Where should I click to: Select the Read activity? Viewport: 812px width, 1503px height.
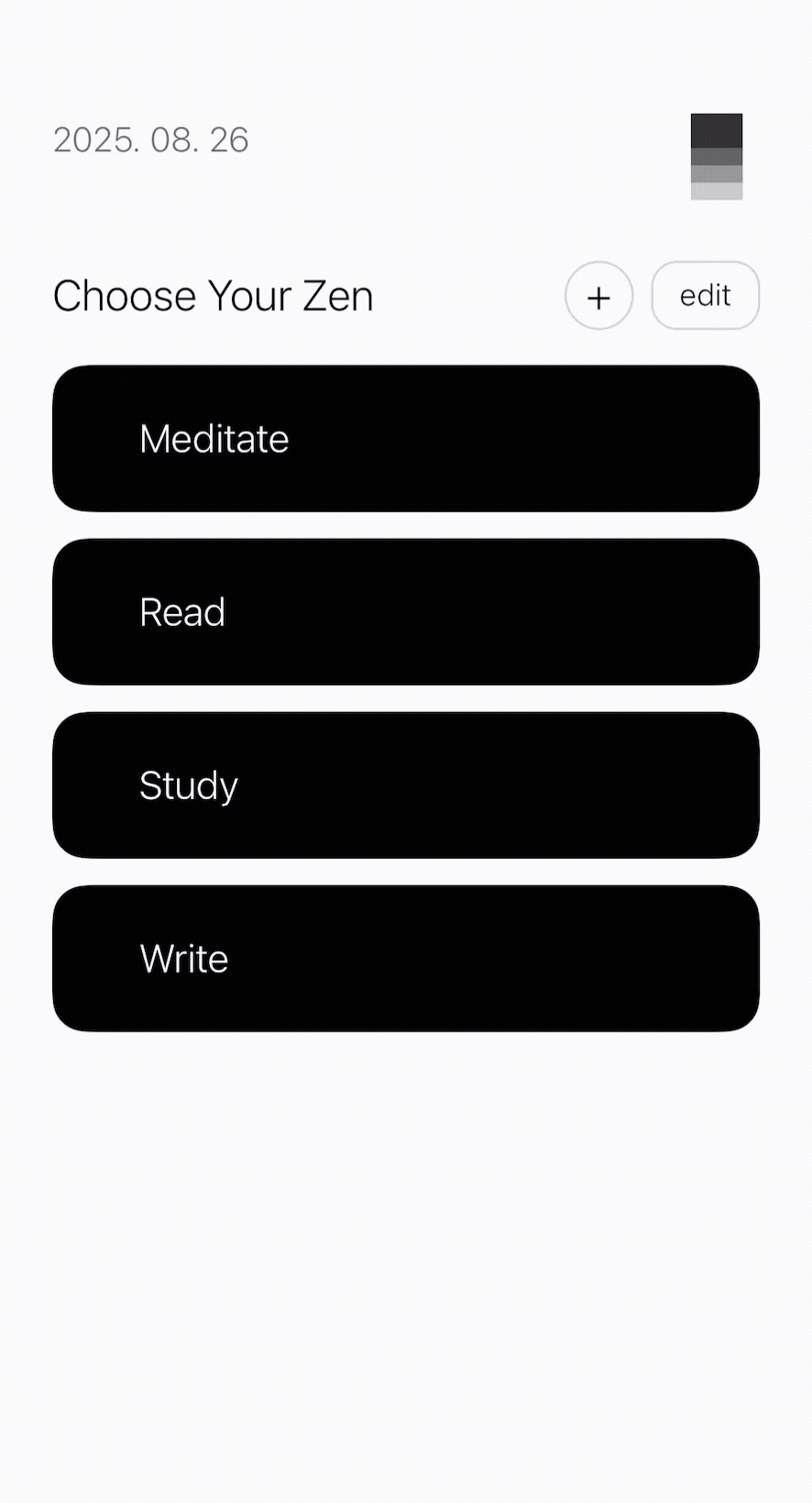pyautogui.click(x=405, y=612)
